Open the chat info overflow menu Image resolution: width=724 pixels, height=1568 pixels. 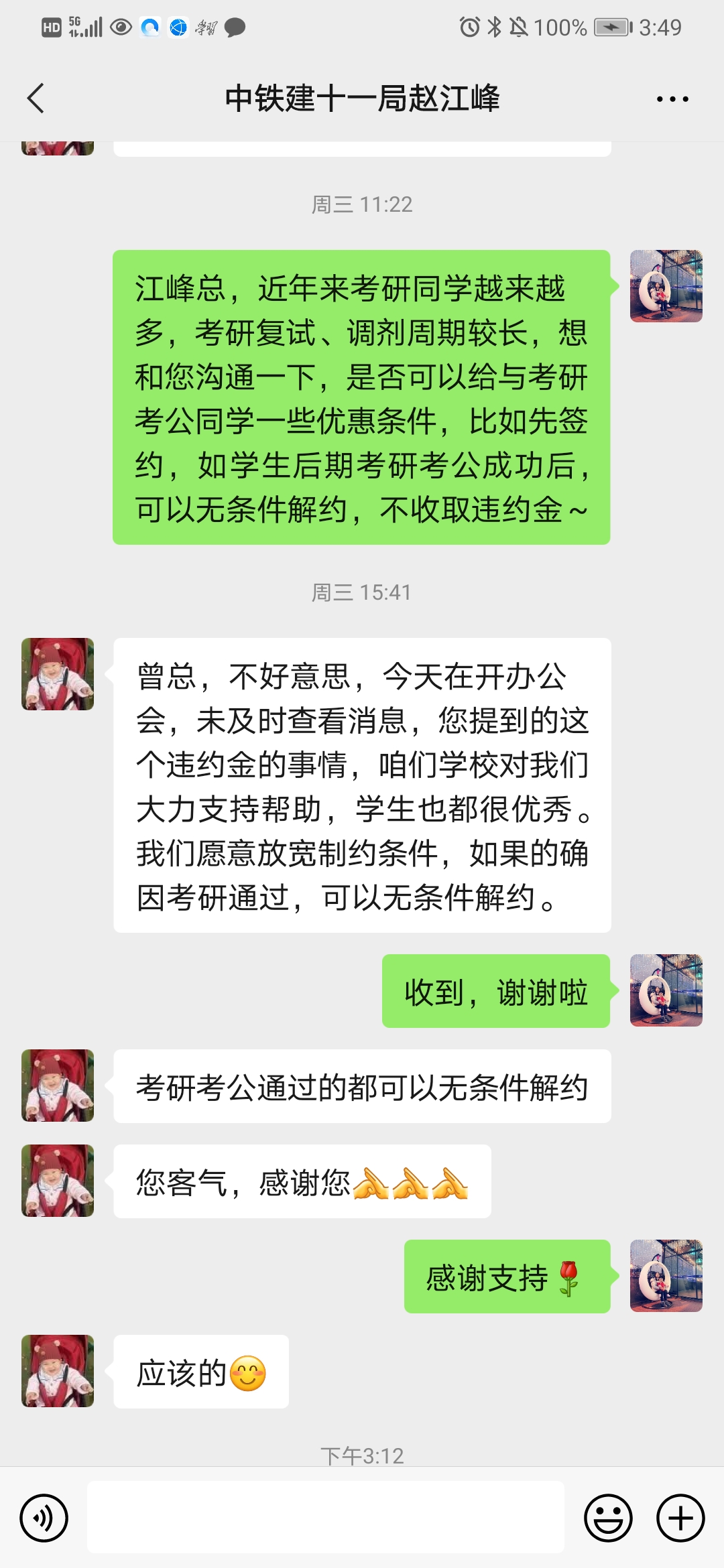point(672,99)
